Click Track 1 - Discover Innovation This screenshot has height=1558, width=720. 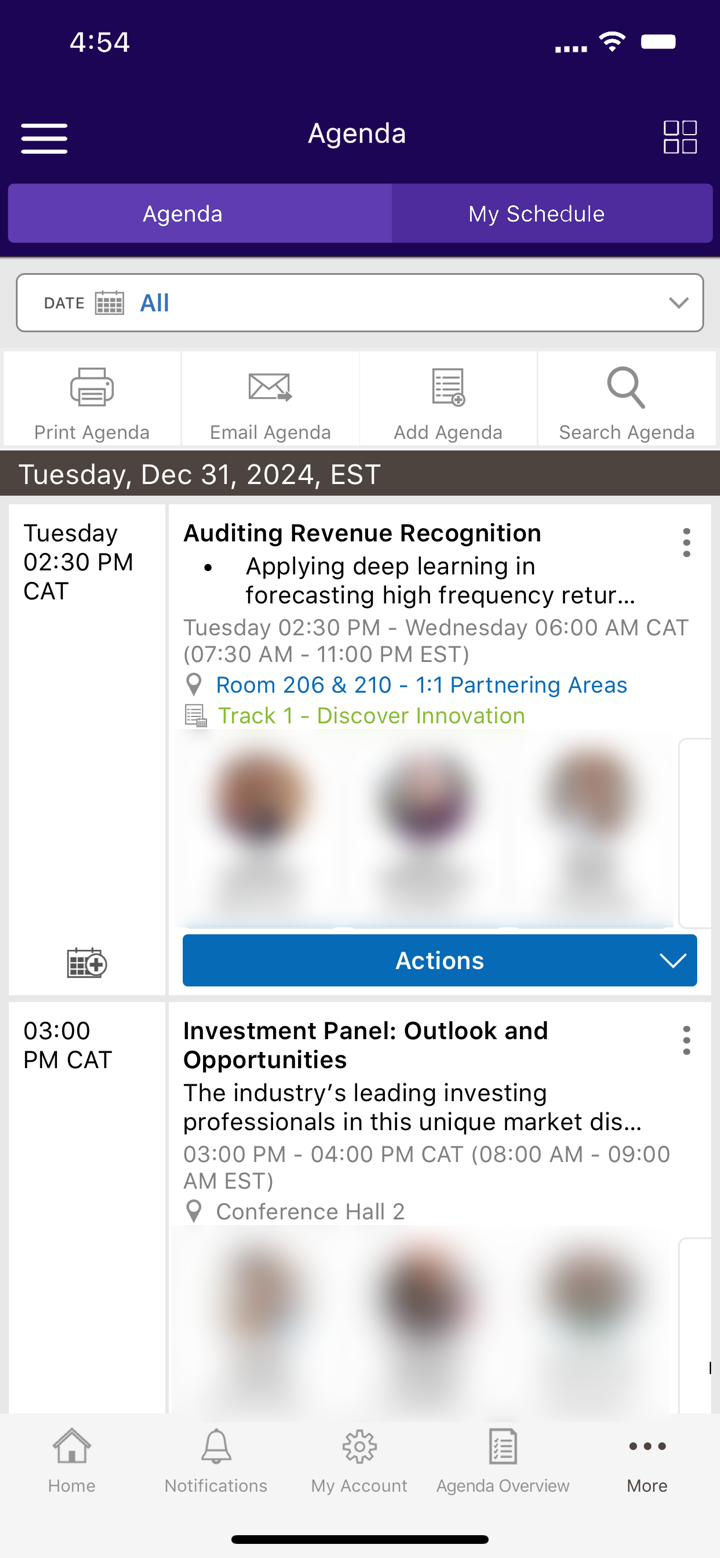[371, 715]
